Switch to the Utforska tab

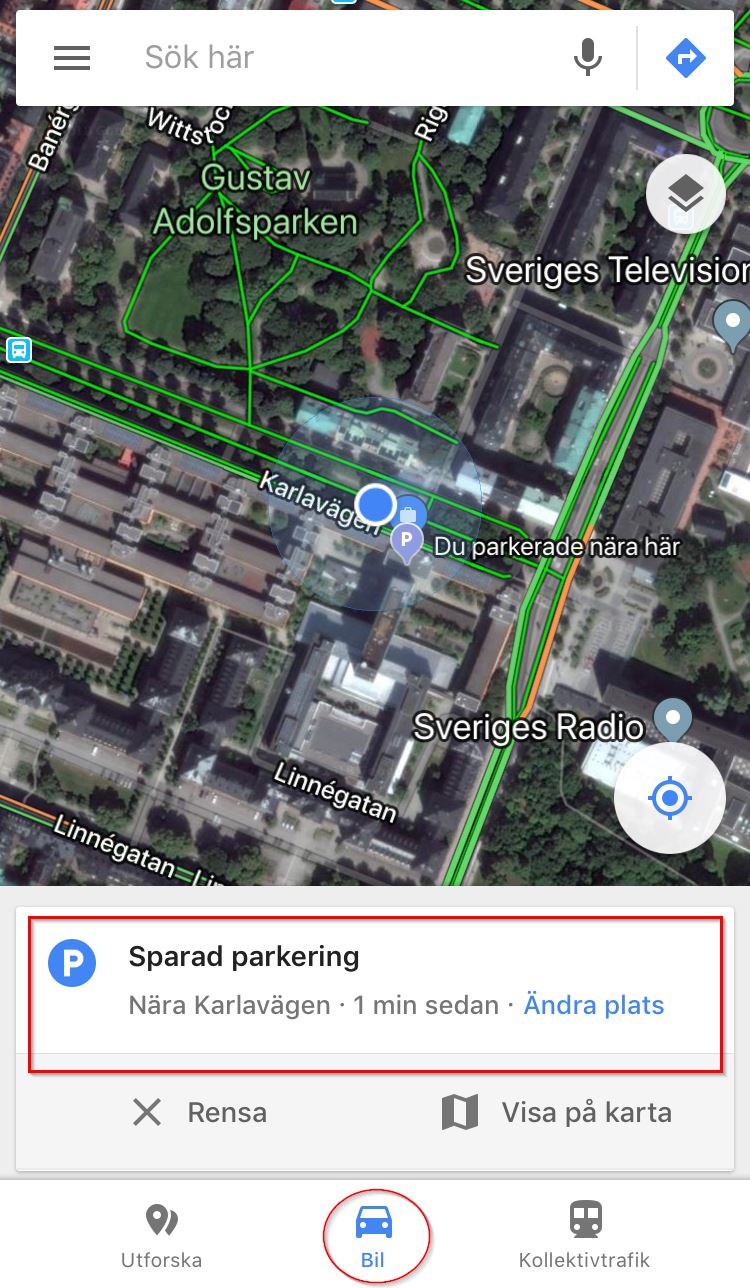coord(161,1236)
